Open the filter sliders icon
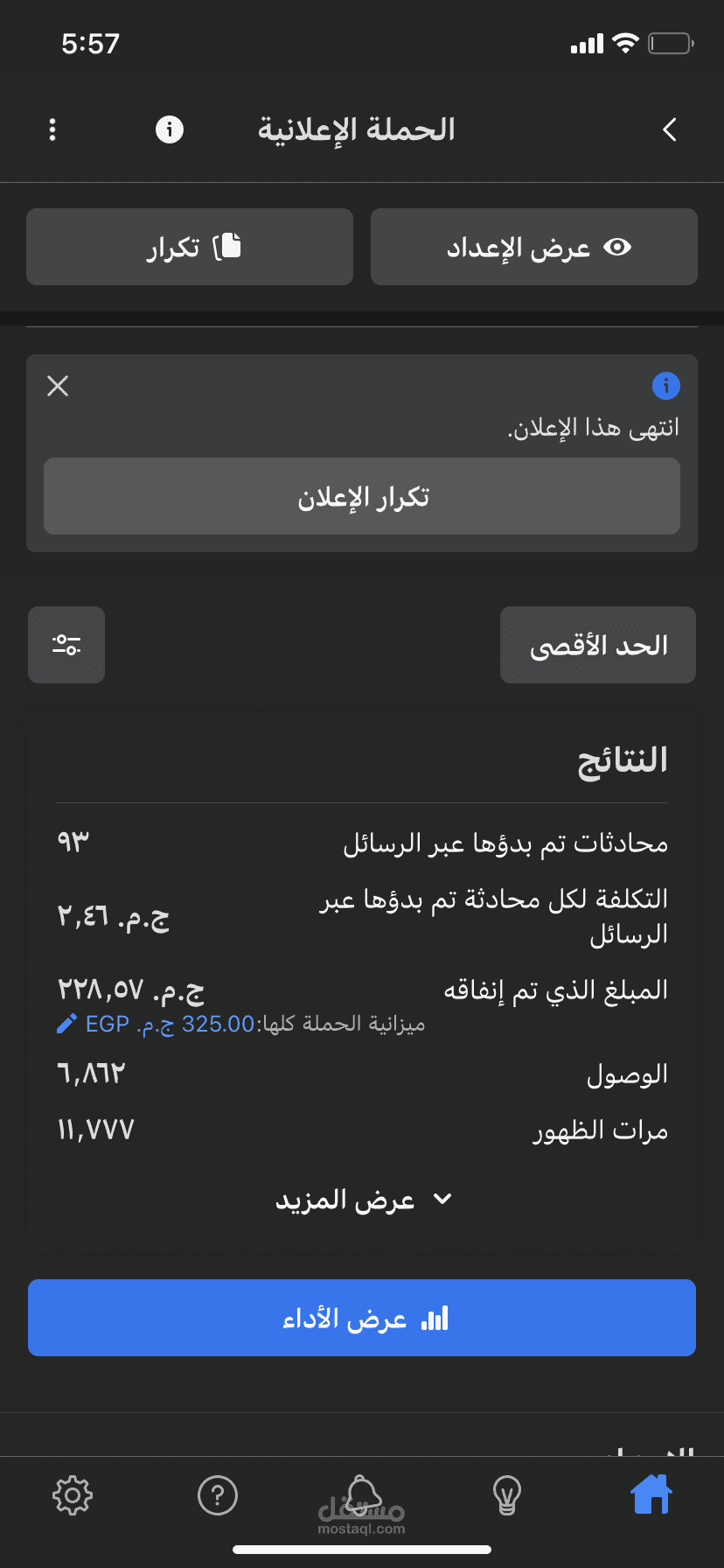724x1568 pixels. coord(66,645)
